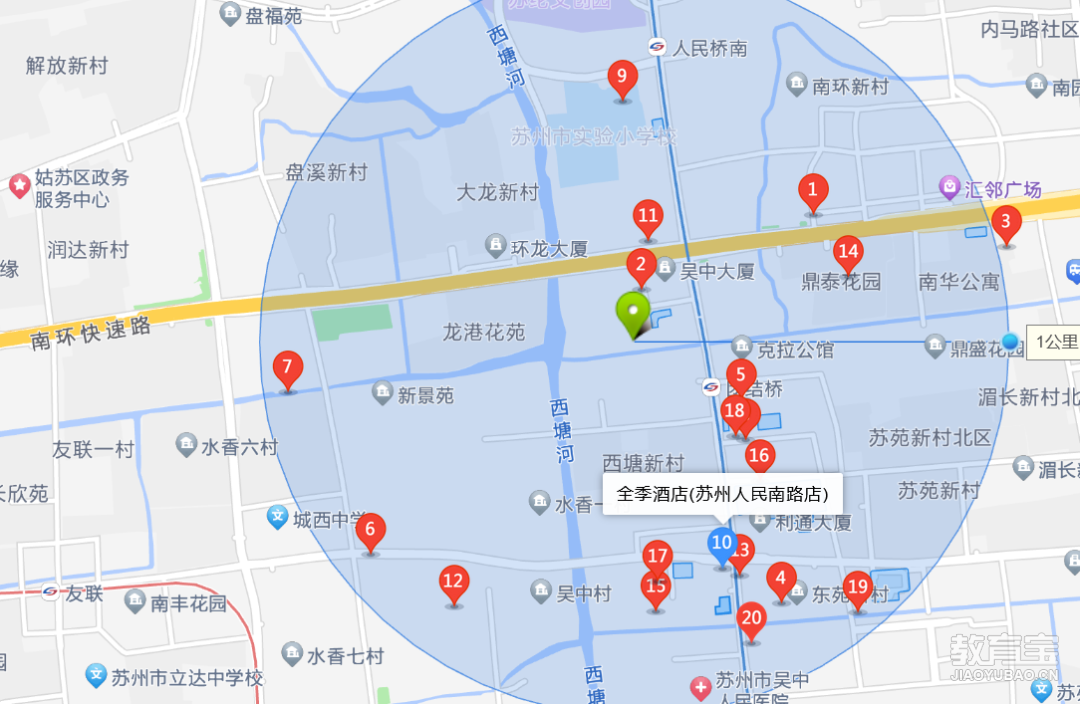Open marker number 17

click(x=657, y=557)
